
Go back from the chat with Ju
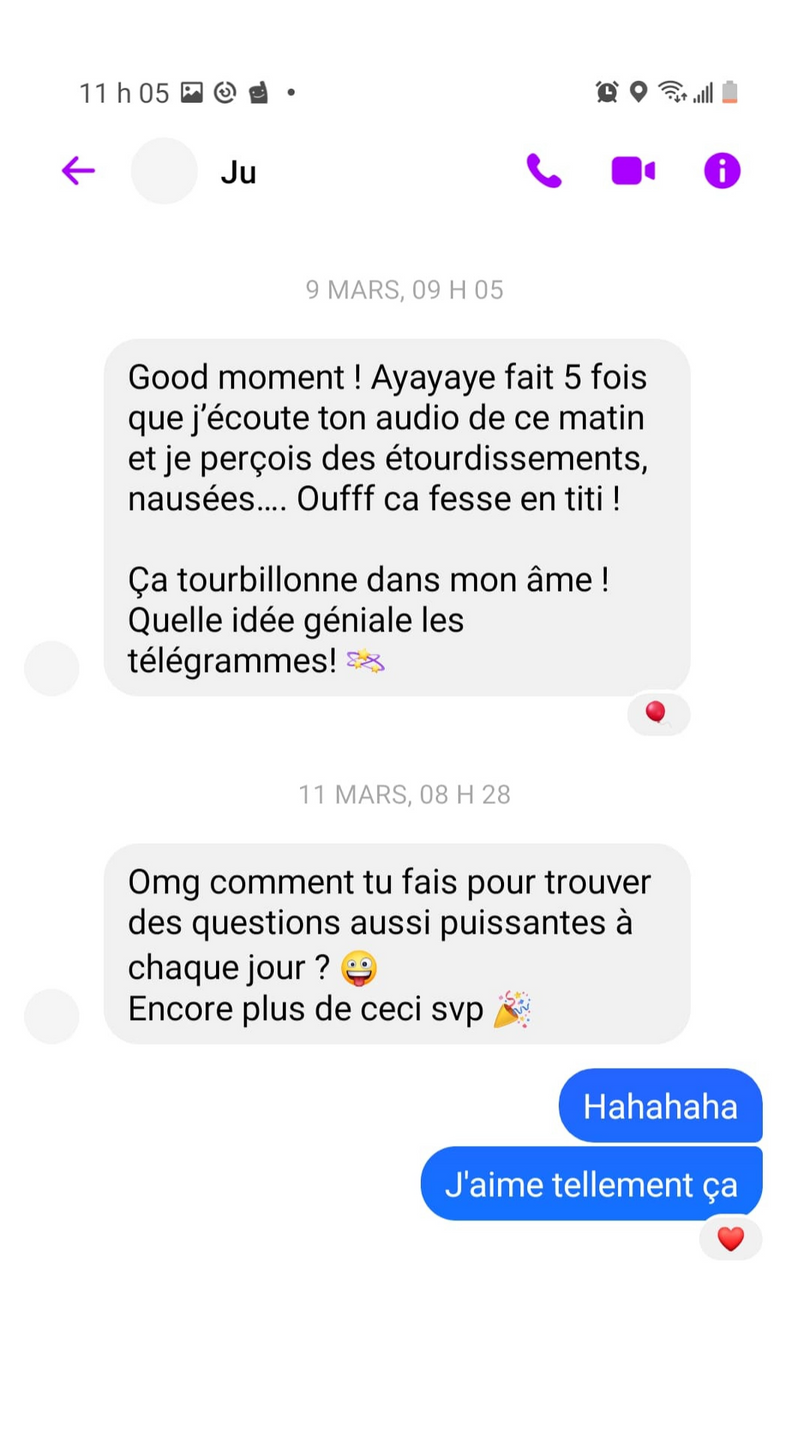[x=78, y=171]
